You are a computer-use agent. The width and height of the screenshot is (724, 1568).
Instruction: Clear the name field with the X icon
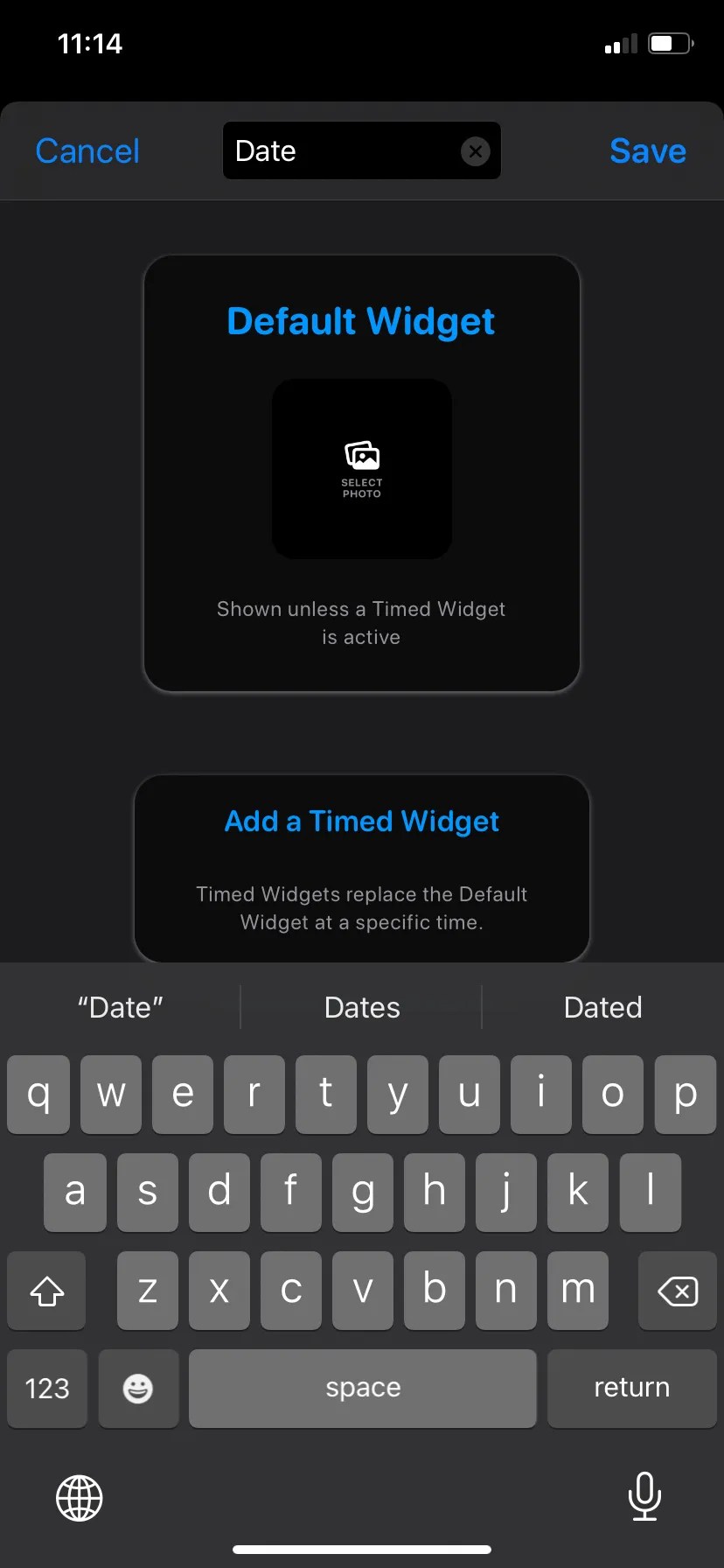tap(476, 150)
